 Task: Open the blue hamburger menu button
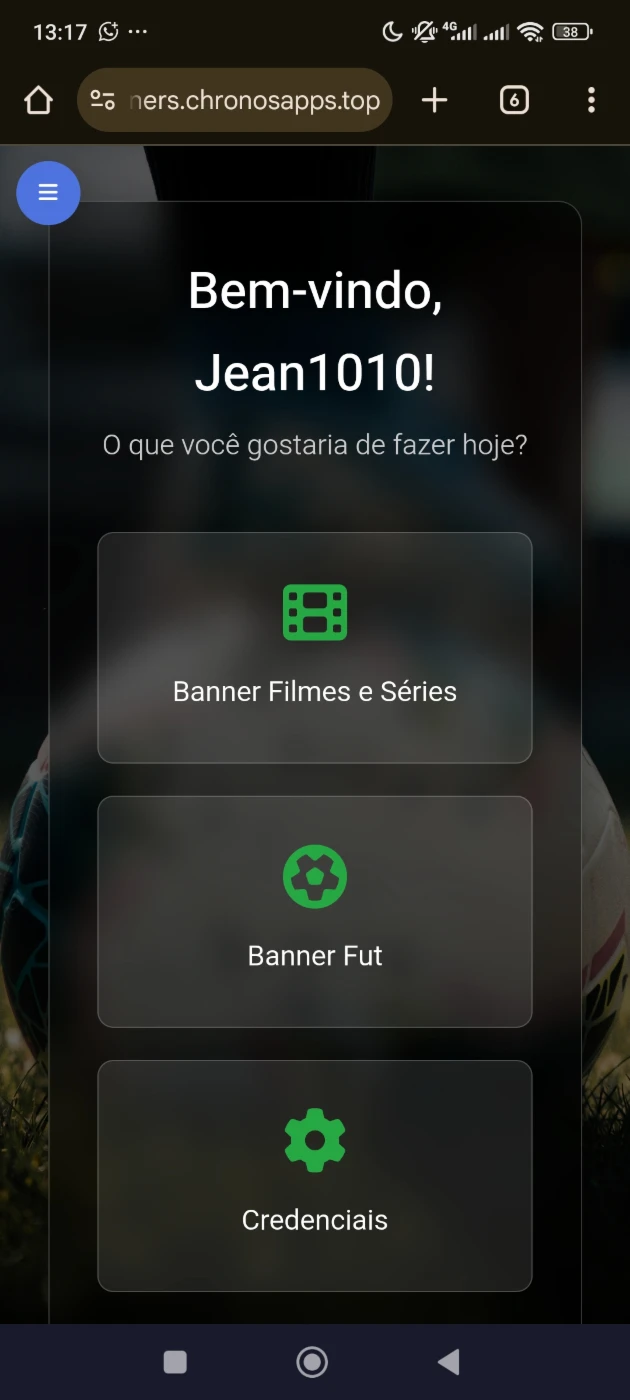pyautogui.click(x=48, y=193)
